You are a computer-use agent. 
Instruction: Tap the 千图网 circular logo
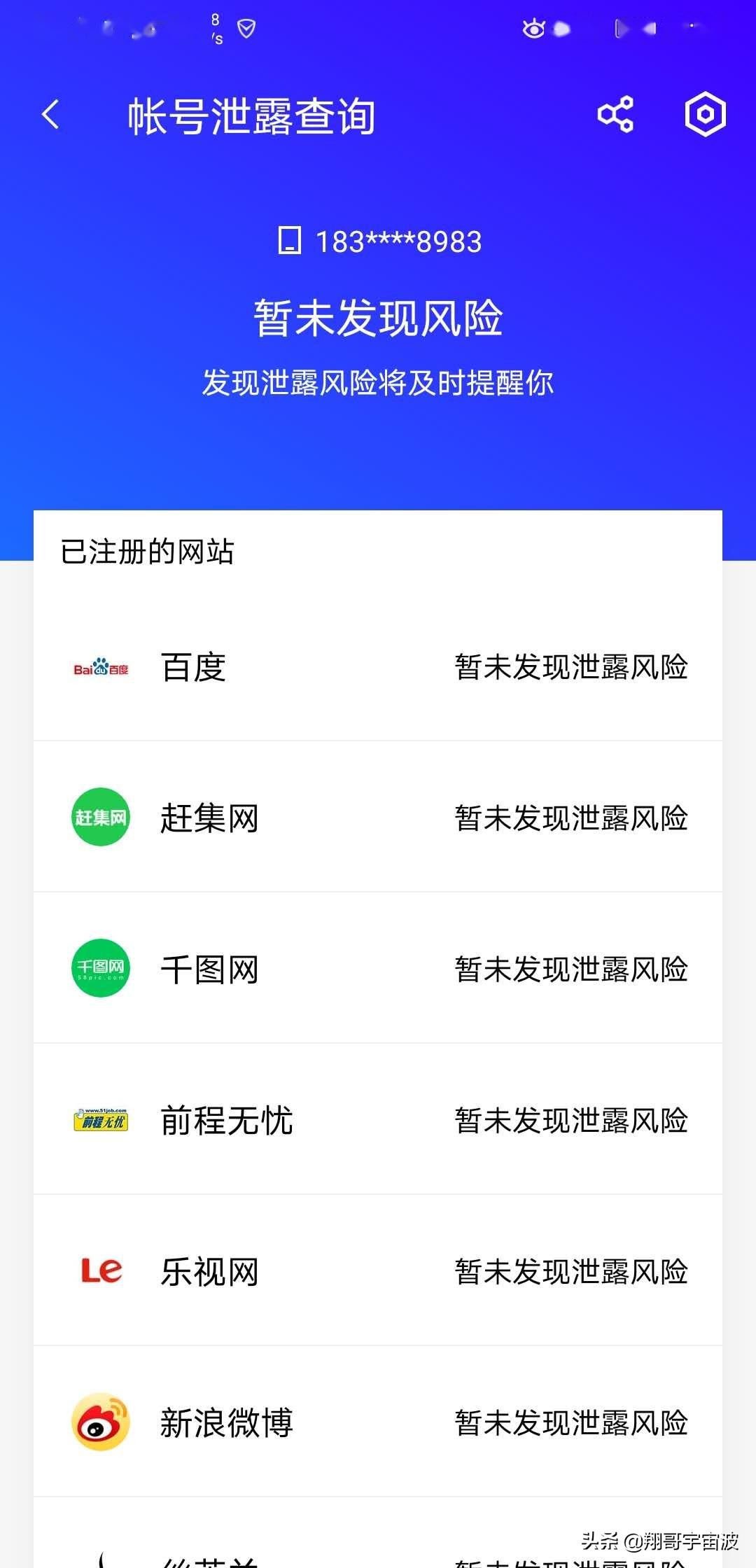click(x=99, y=968)
